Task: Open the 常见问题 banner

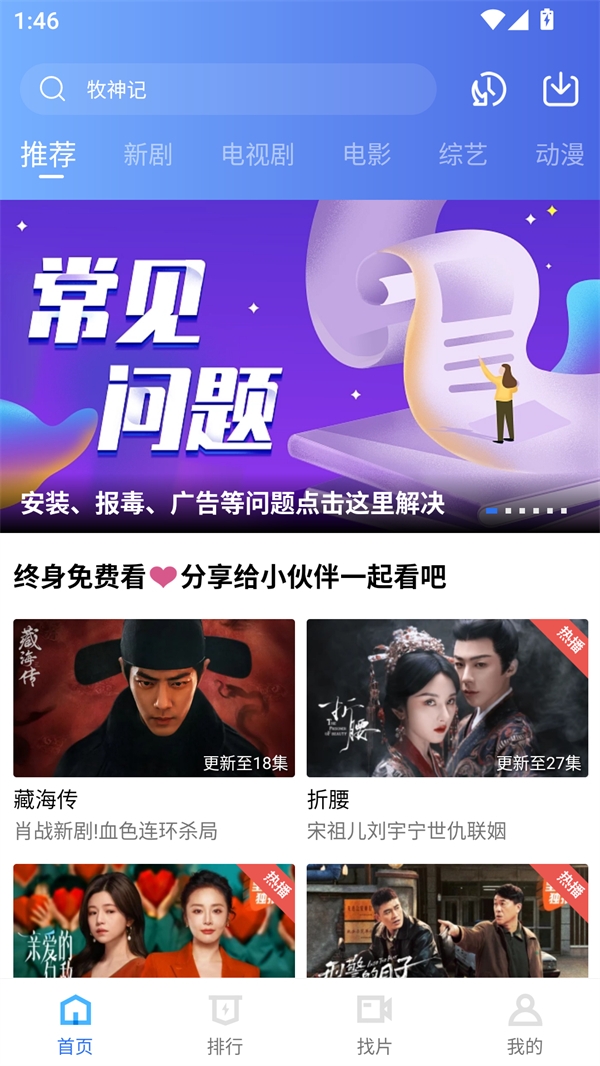Action: 300,365
